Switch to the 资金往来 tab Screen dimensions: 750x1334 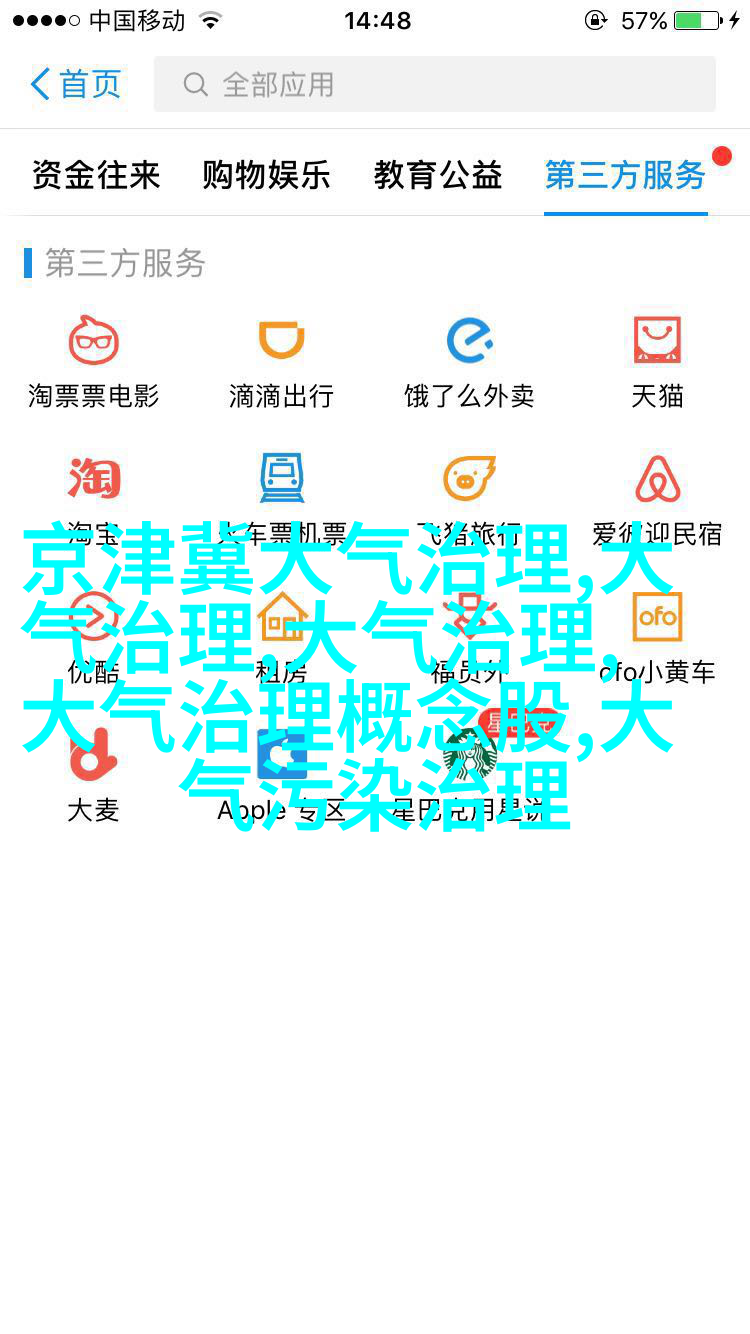click(96, 175)
